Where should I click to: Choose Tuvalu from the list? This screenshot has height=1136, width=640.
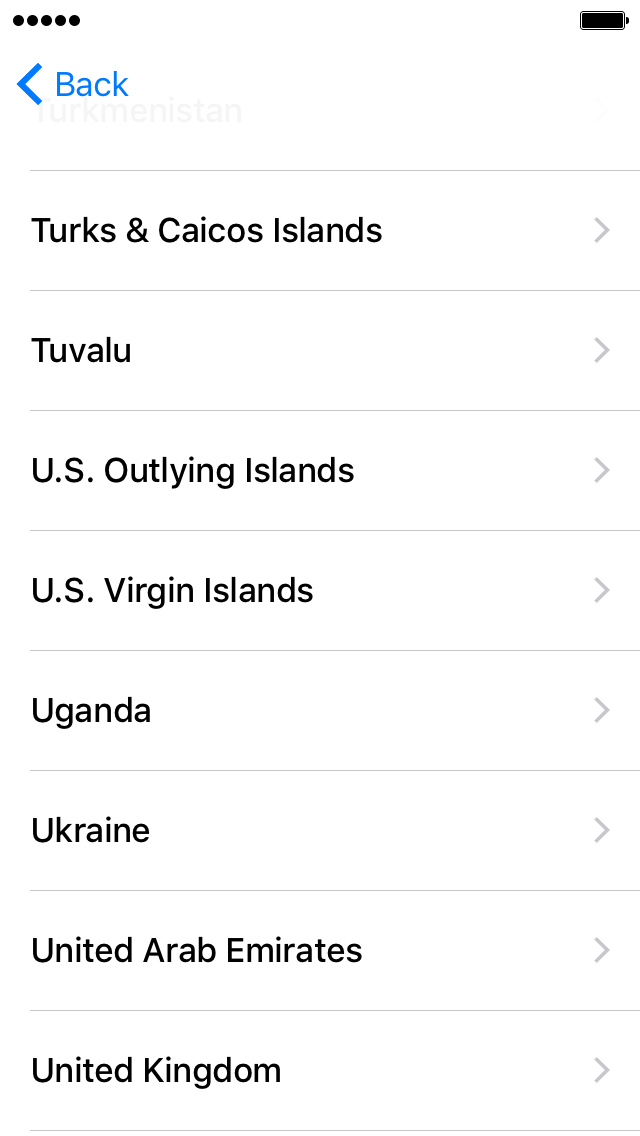320,351
